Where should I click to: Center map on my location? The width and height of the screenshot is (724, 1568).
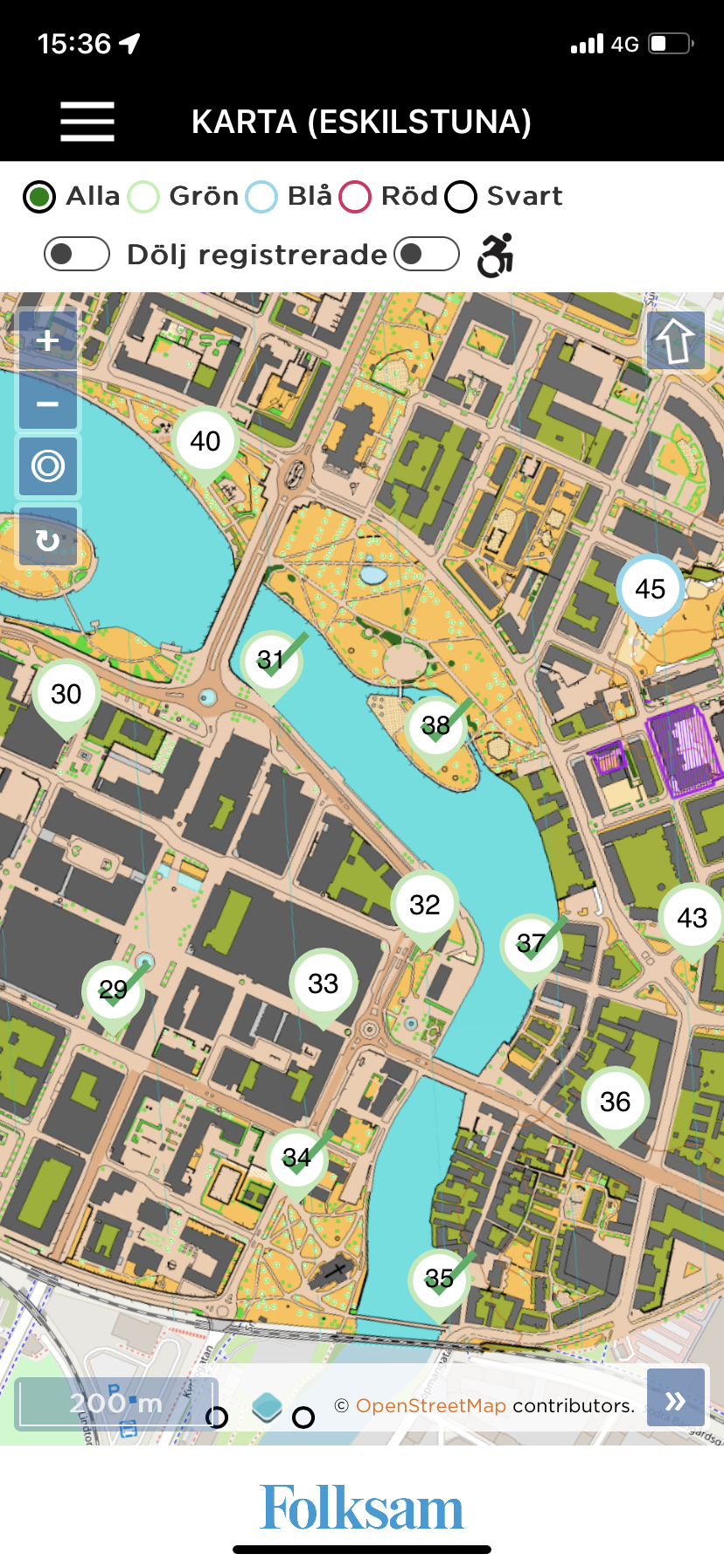[x=48, y=466]
